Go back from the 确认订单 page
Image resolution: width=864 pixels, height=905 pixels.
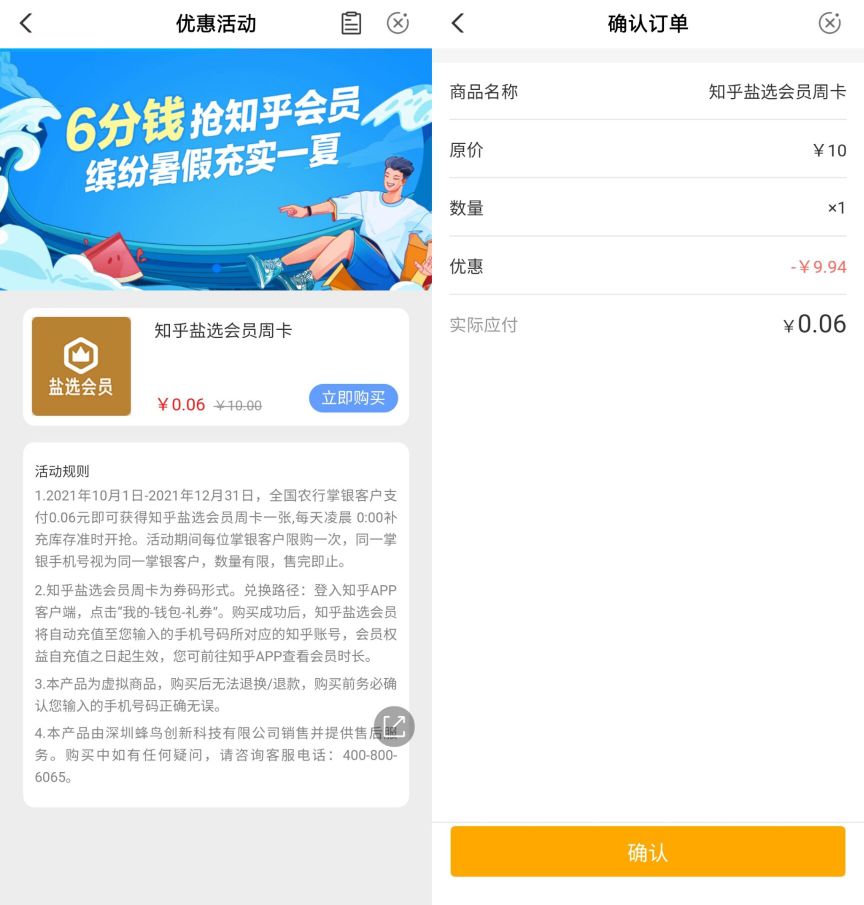tap(458, 23)
